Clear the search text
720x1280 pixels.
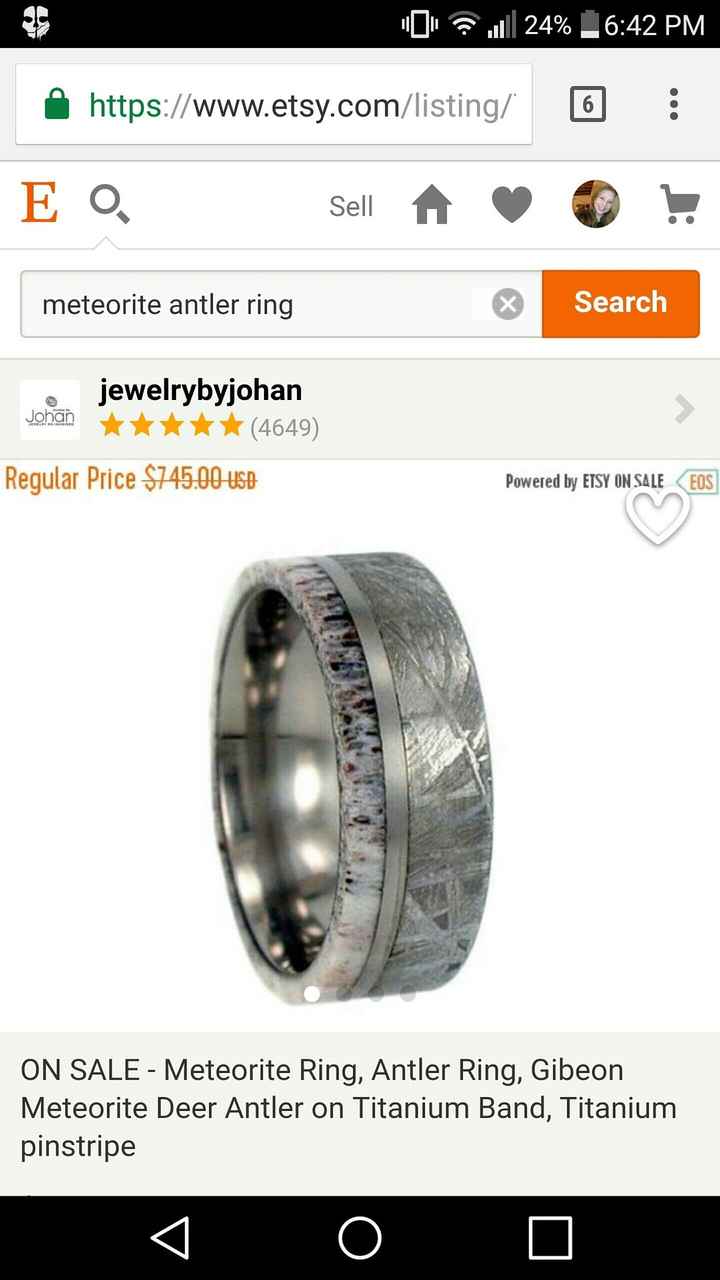[508, 304]
